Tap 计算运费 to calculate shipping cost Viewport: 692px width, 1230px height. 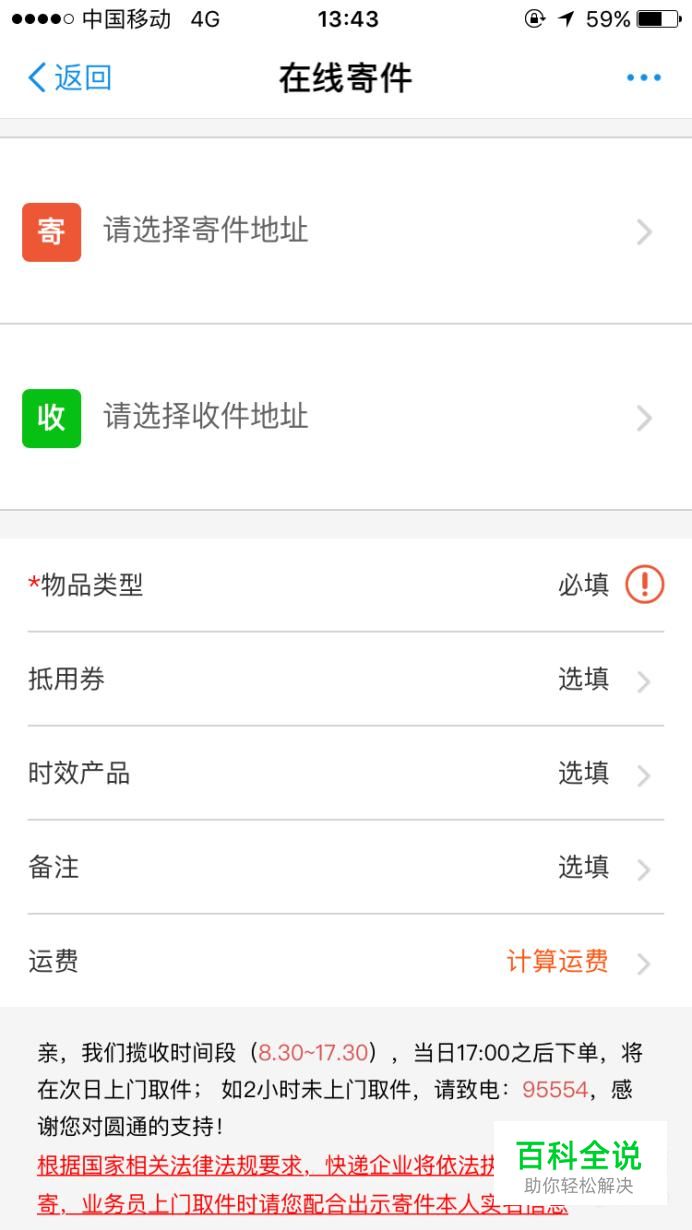click(557, 962)
